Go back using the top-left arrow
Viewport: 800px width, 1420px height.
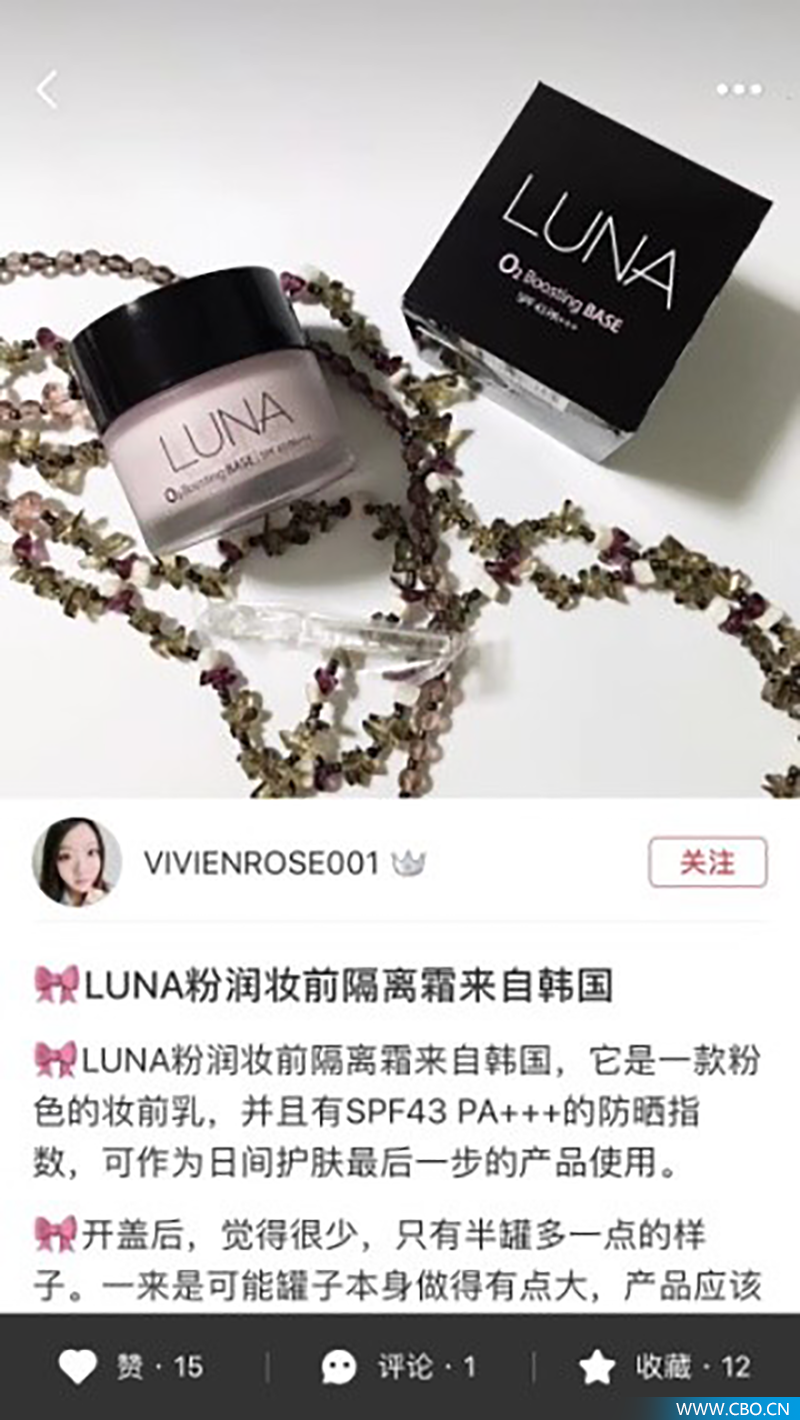47,90
